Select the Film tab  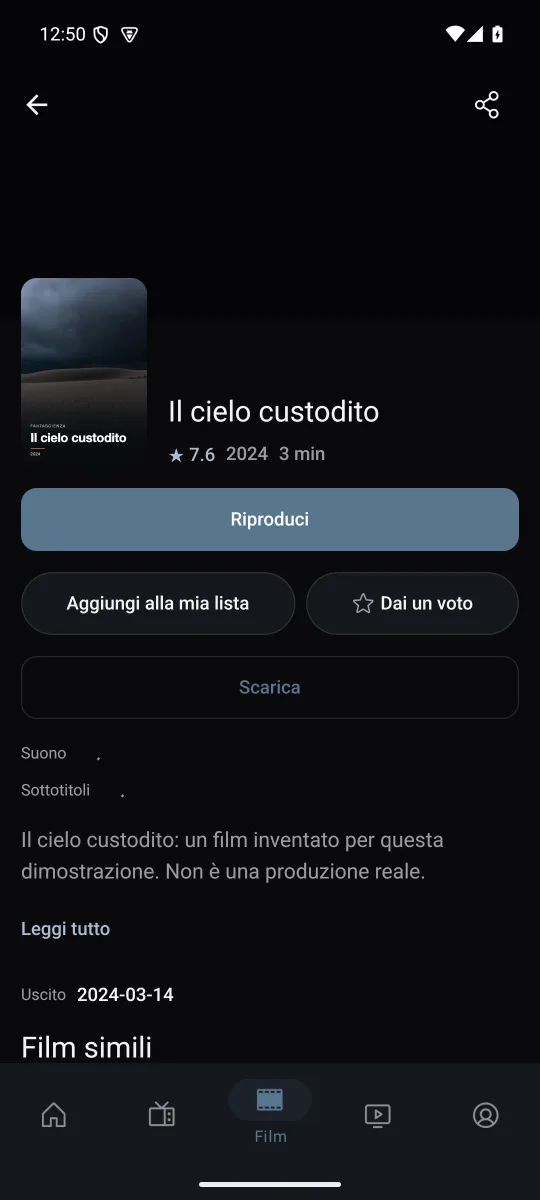tap(270, 1112)
